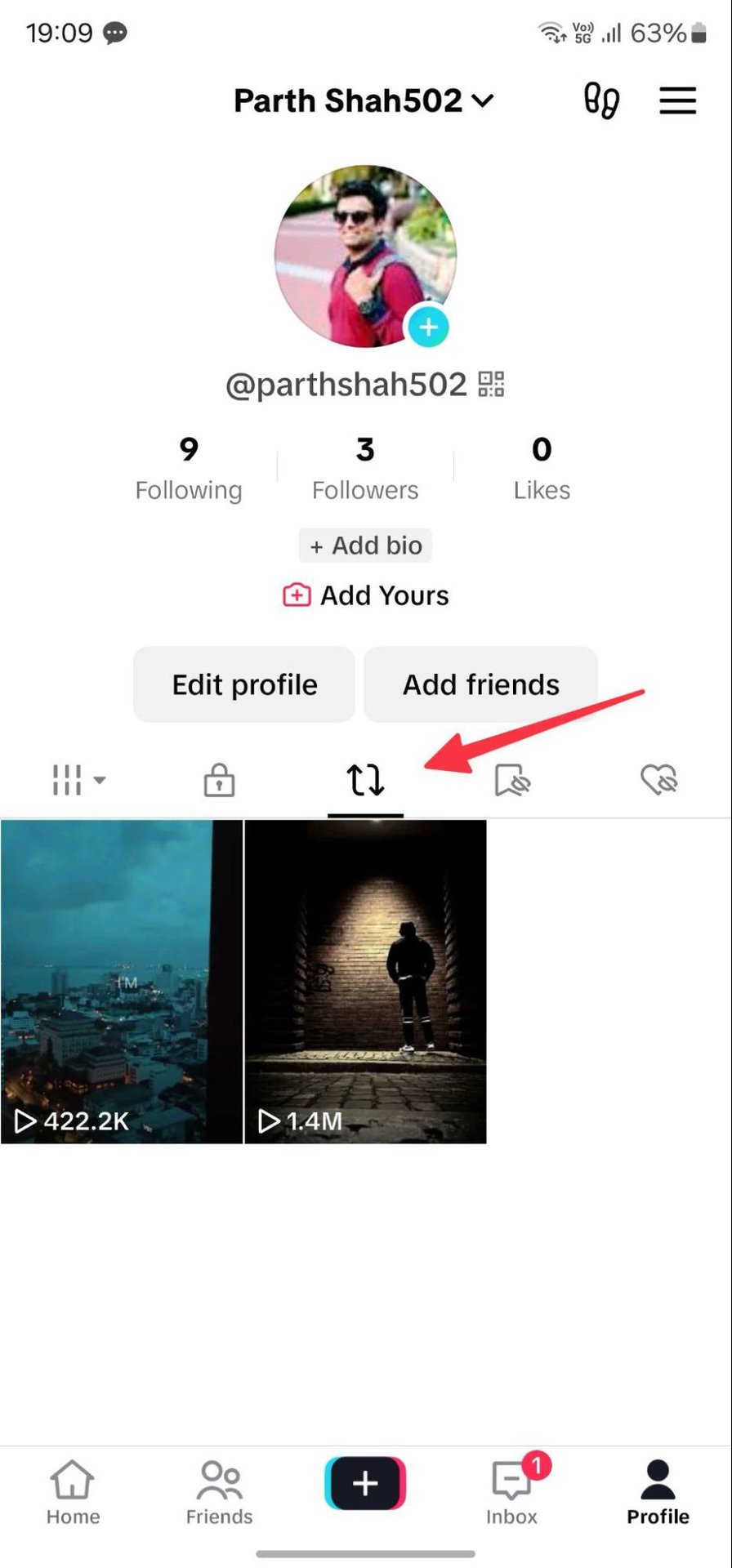Image resolution: width=732 pixels, height=1568 pixels.
Task: Go to the Inbox tab
Action: coord(511,1492)
